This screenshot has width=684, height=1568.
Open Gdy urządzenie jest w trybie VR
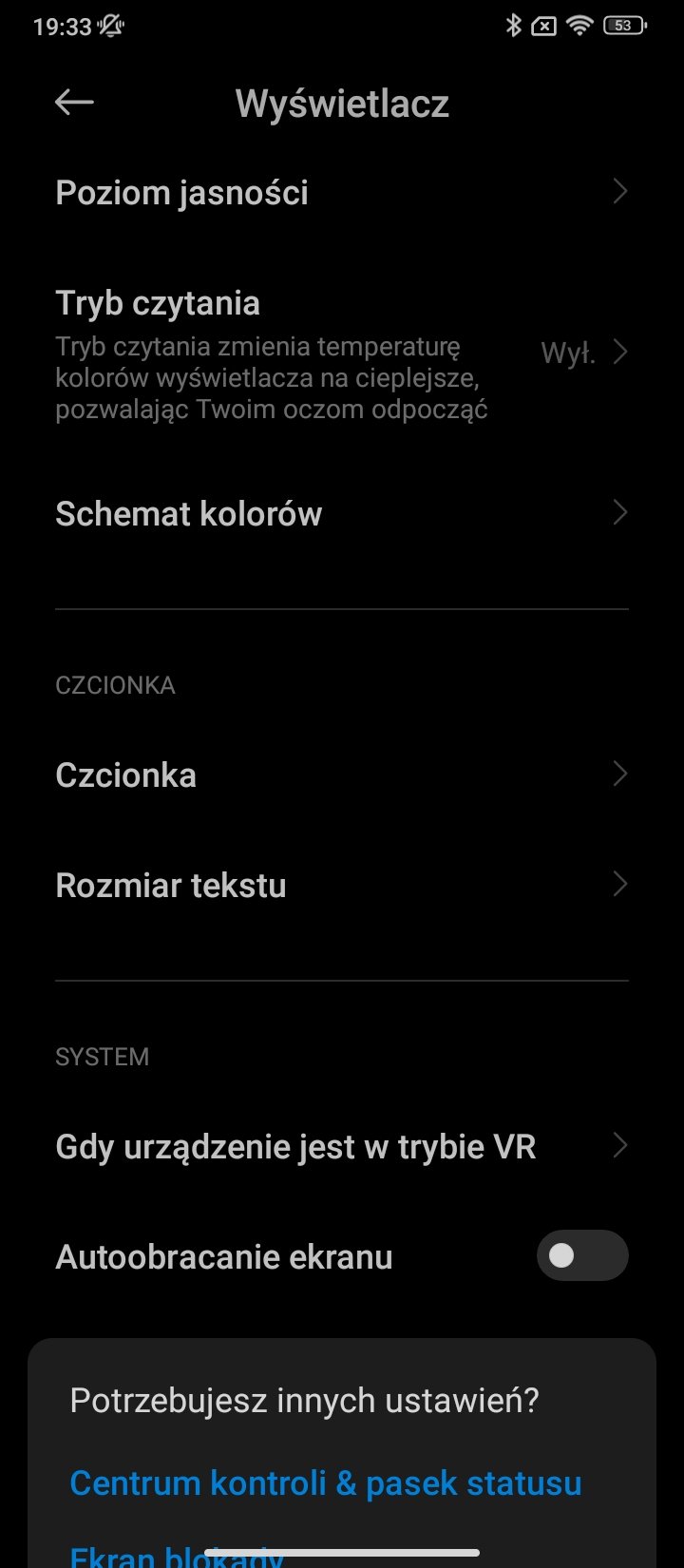[x=342, y=1147]
